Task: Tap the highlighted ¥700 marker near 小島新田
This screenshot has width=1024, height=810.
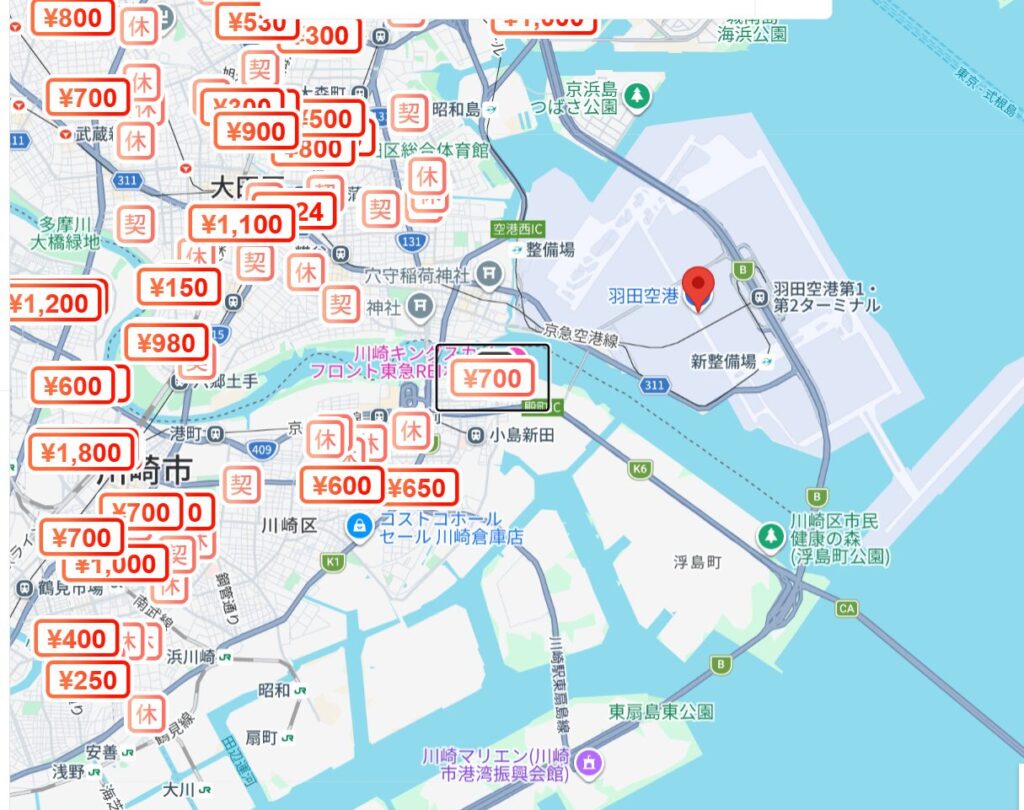Action: (494, 378)
